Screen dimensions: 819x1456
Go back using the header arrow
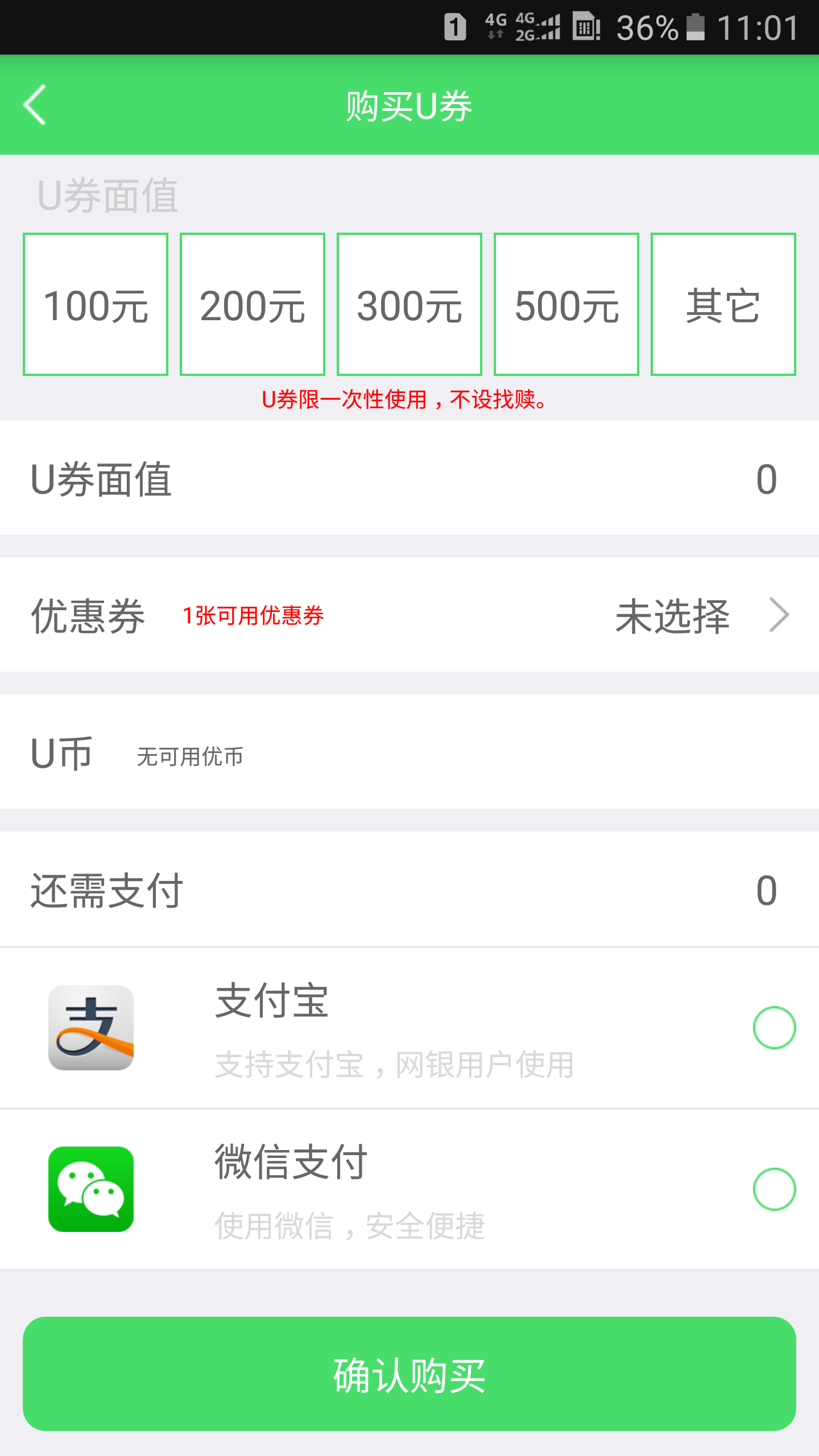[35, 105]
